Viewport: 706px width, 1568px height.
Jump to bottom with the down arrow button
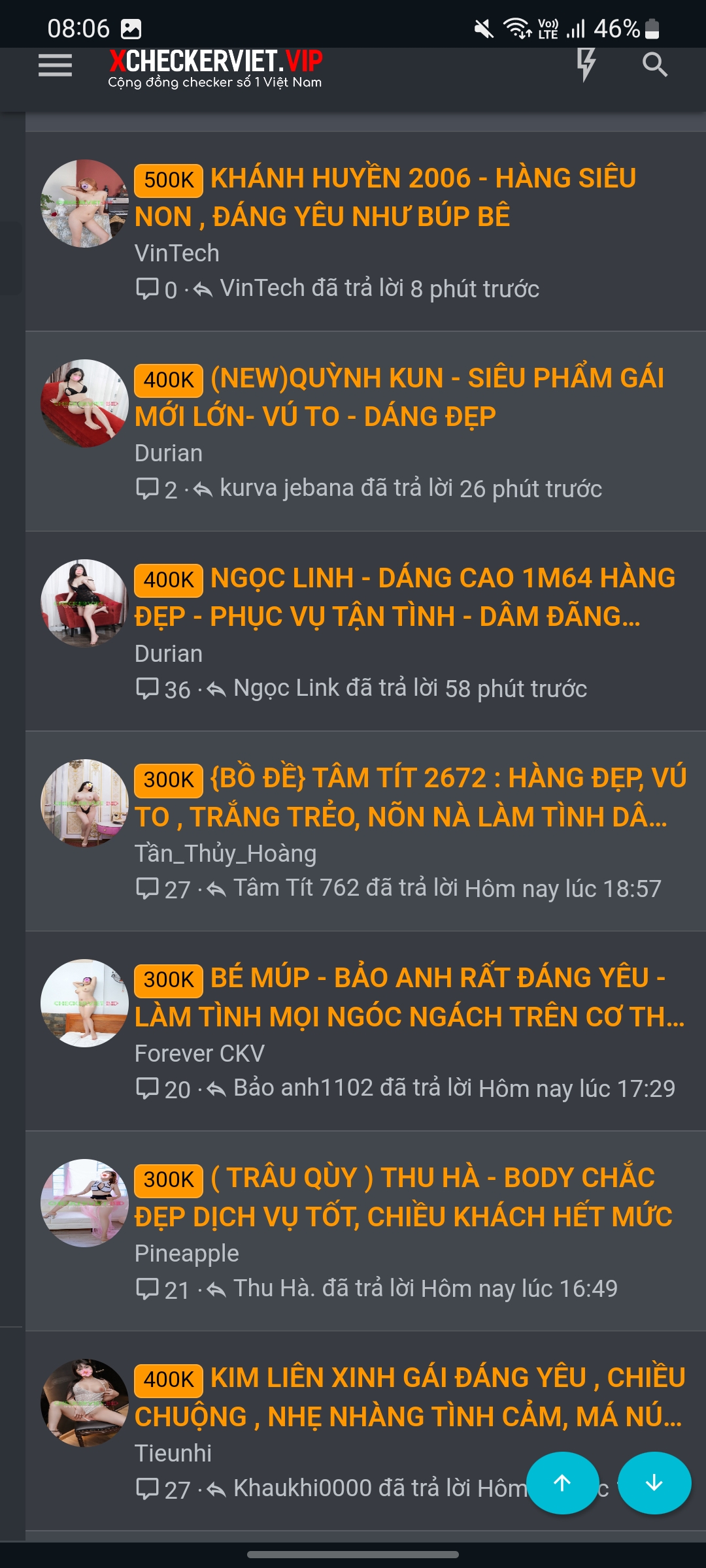[654, 1482]
